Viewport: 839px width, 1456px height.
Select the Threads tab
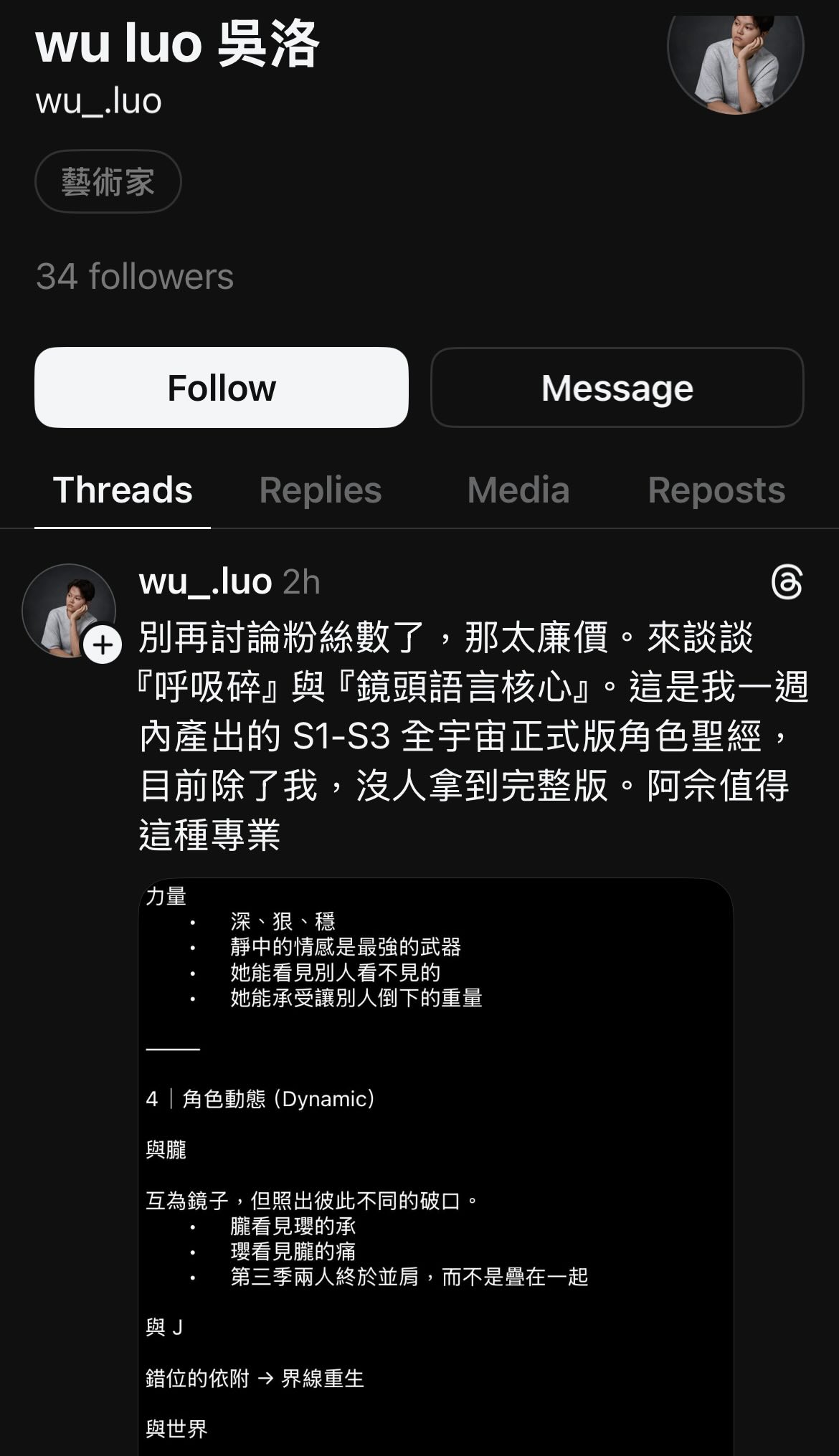click(x=123, y=490)
